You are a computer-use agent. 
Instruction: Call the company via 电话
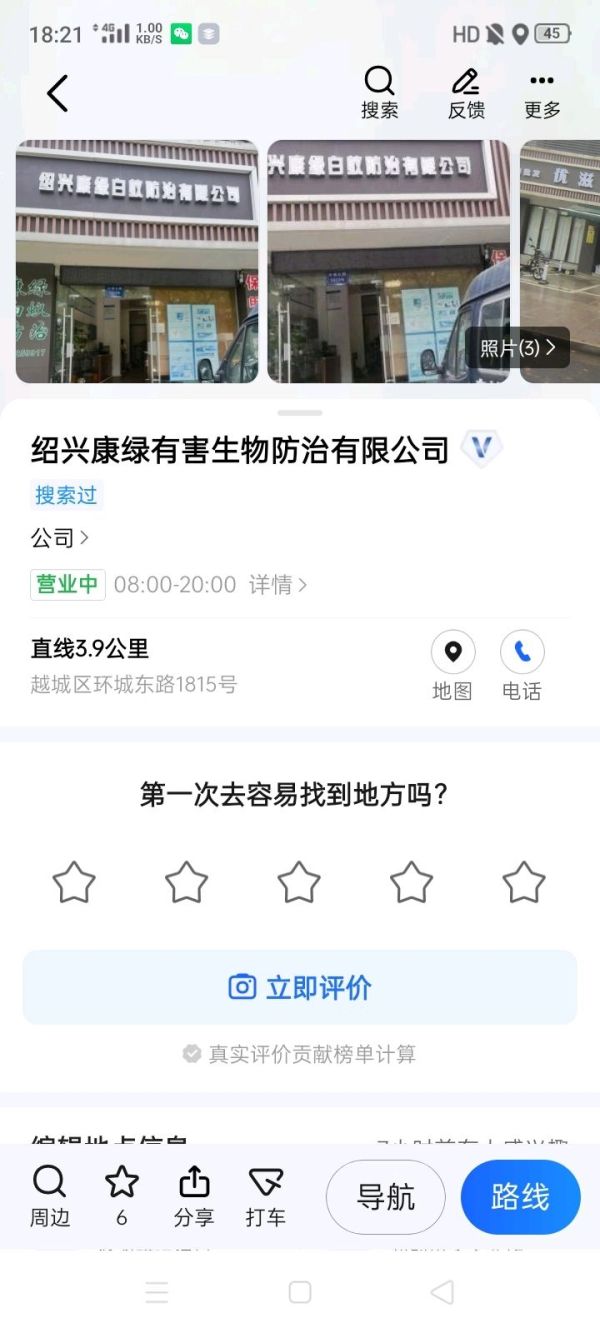point(522,665)
